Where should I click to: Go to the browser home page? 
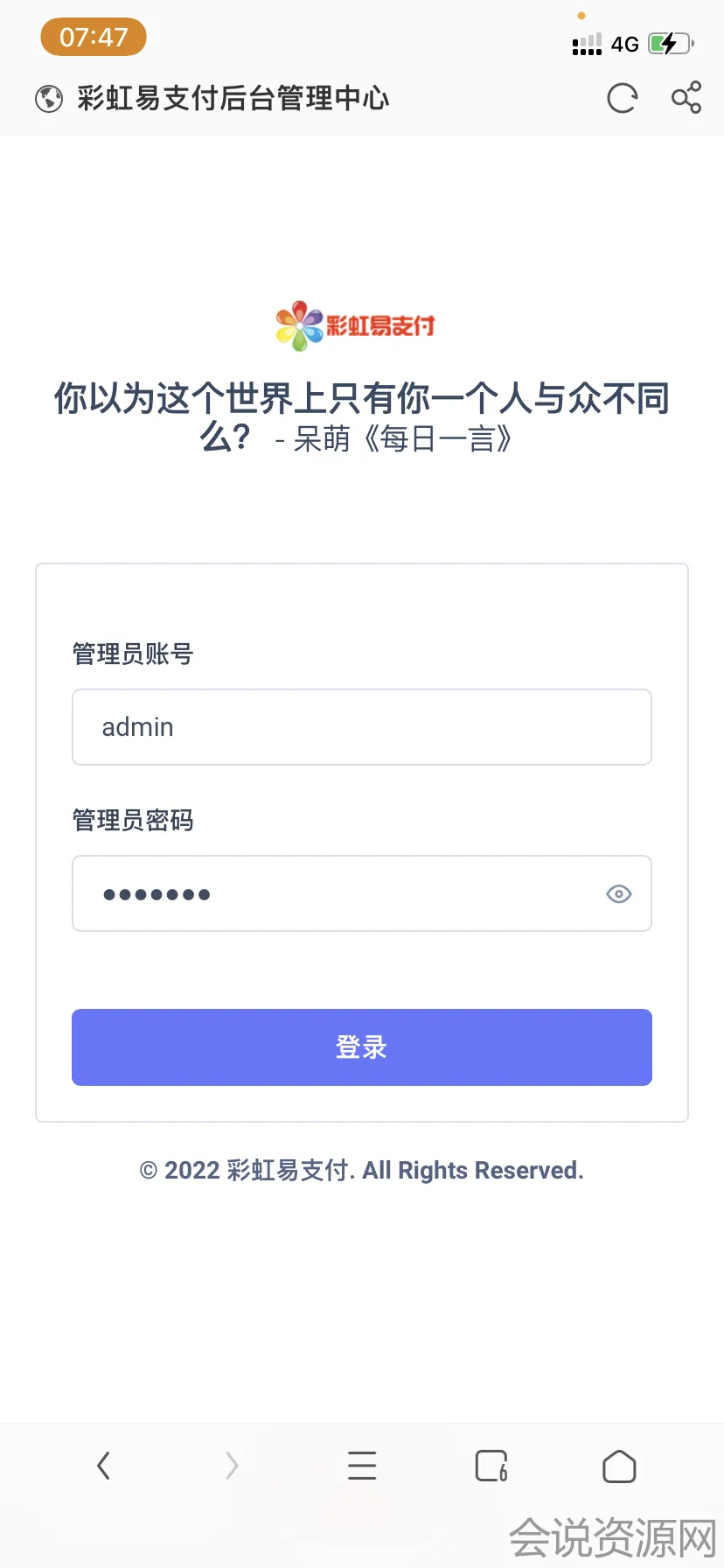pyautogui.click(x=619, y=1466)
